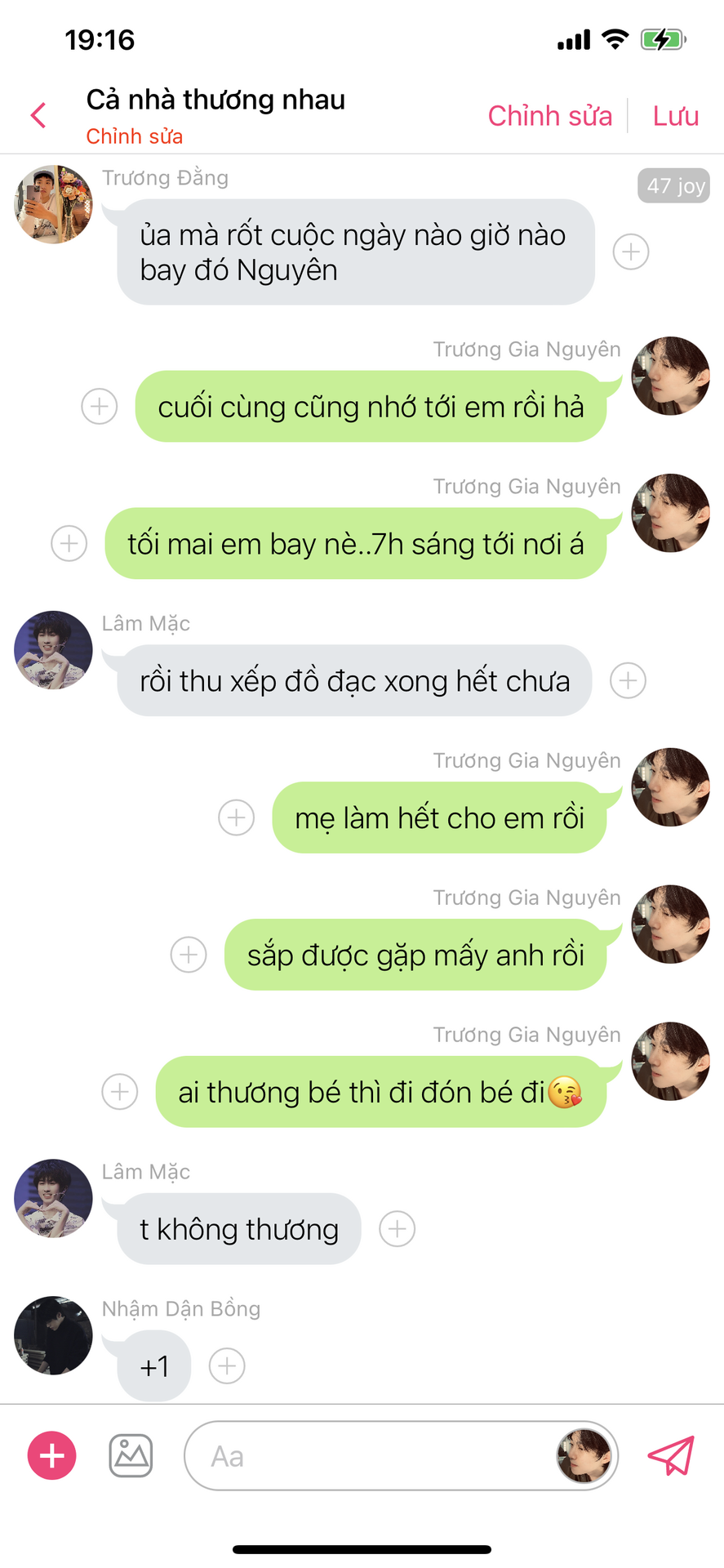Go back using the pink arrow
The width and height of the screenshot is (724, 1568).
[38, 115]
